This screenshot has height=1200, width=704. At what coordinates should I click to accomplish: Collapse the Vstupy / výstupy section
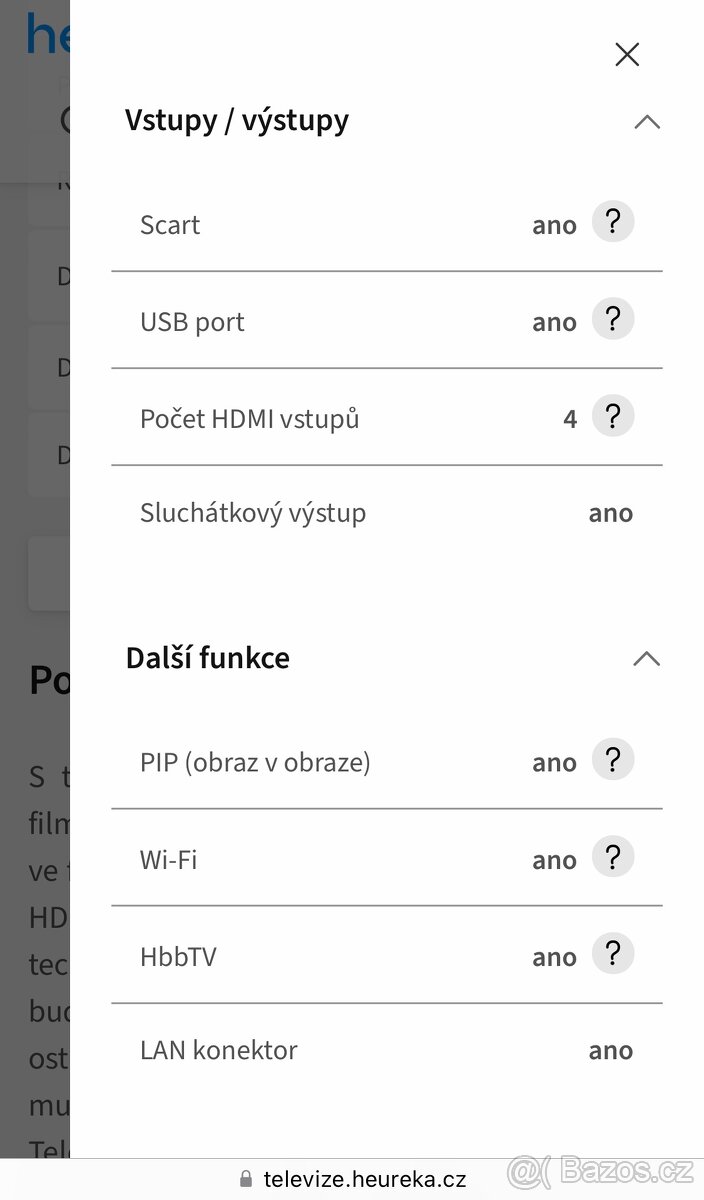point(647,122)
